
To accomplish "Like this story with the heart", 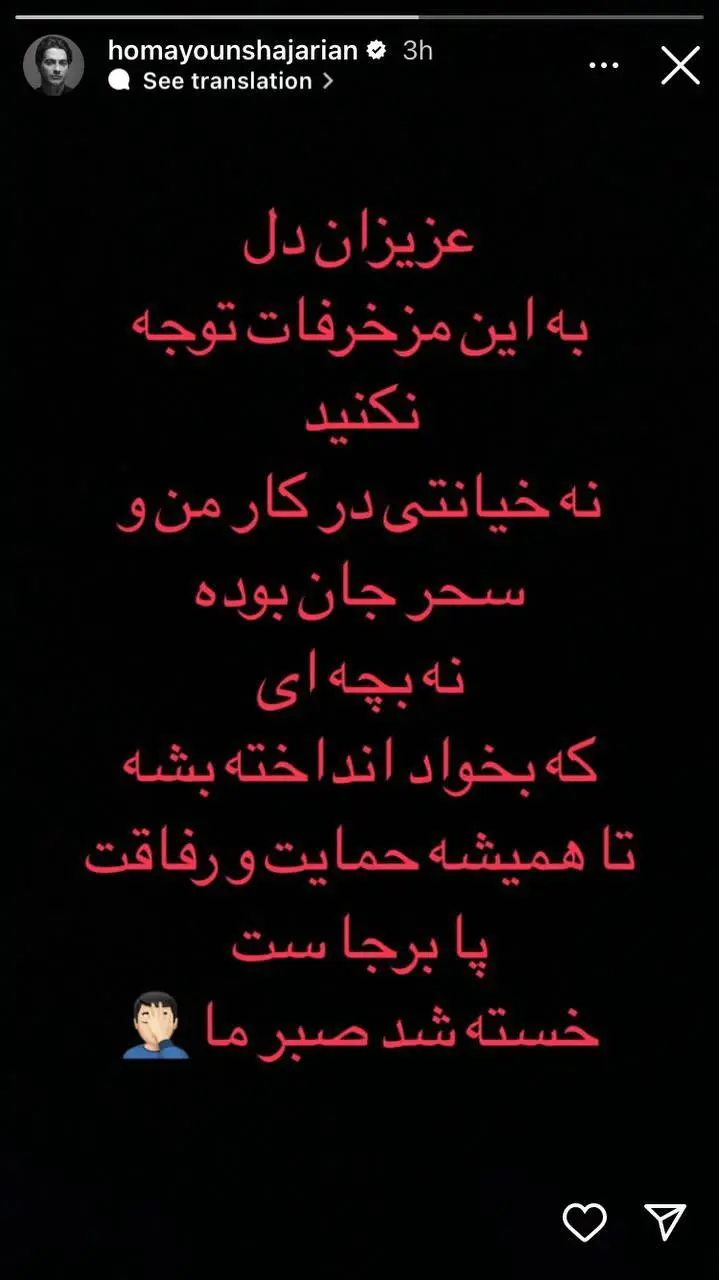I will point(584,1221).
